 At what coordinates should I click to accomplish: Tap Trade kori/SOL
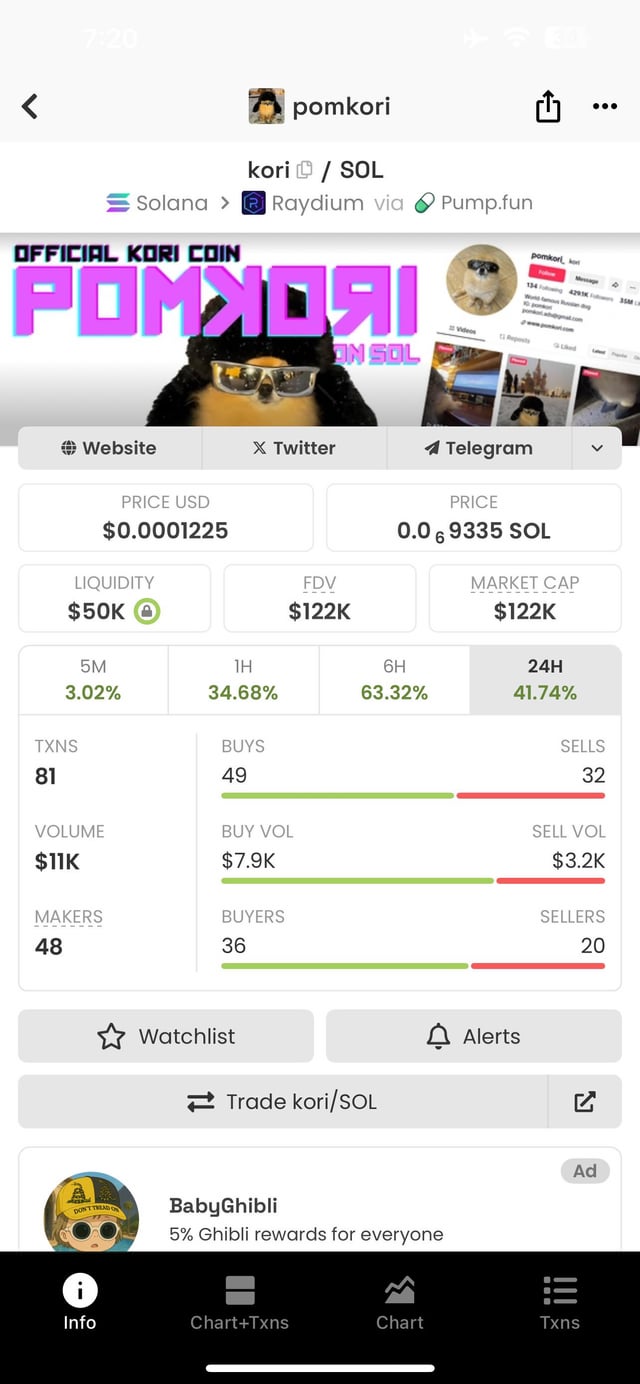(x=283, y=1101)
